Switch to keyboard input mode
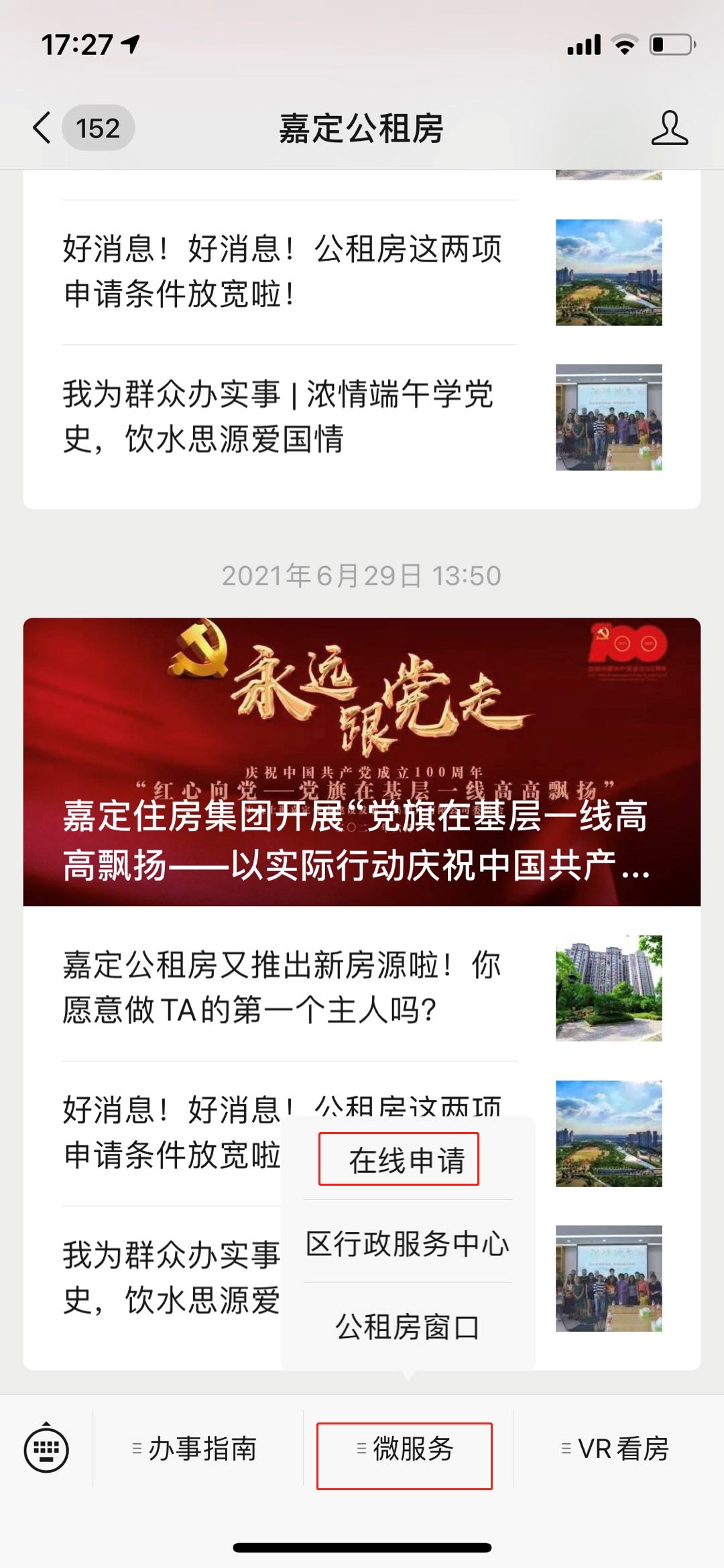724x1568 pixels. click(46, 1449)
